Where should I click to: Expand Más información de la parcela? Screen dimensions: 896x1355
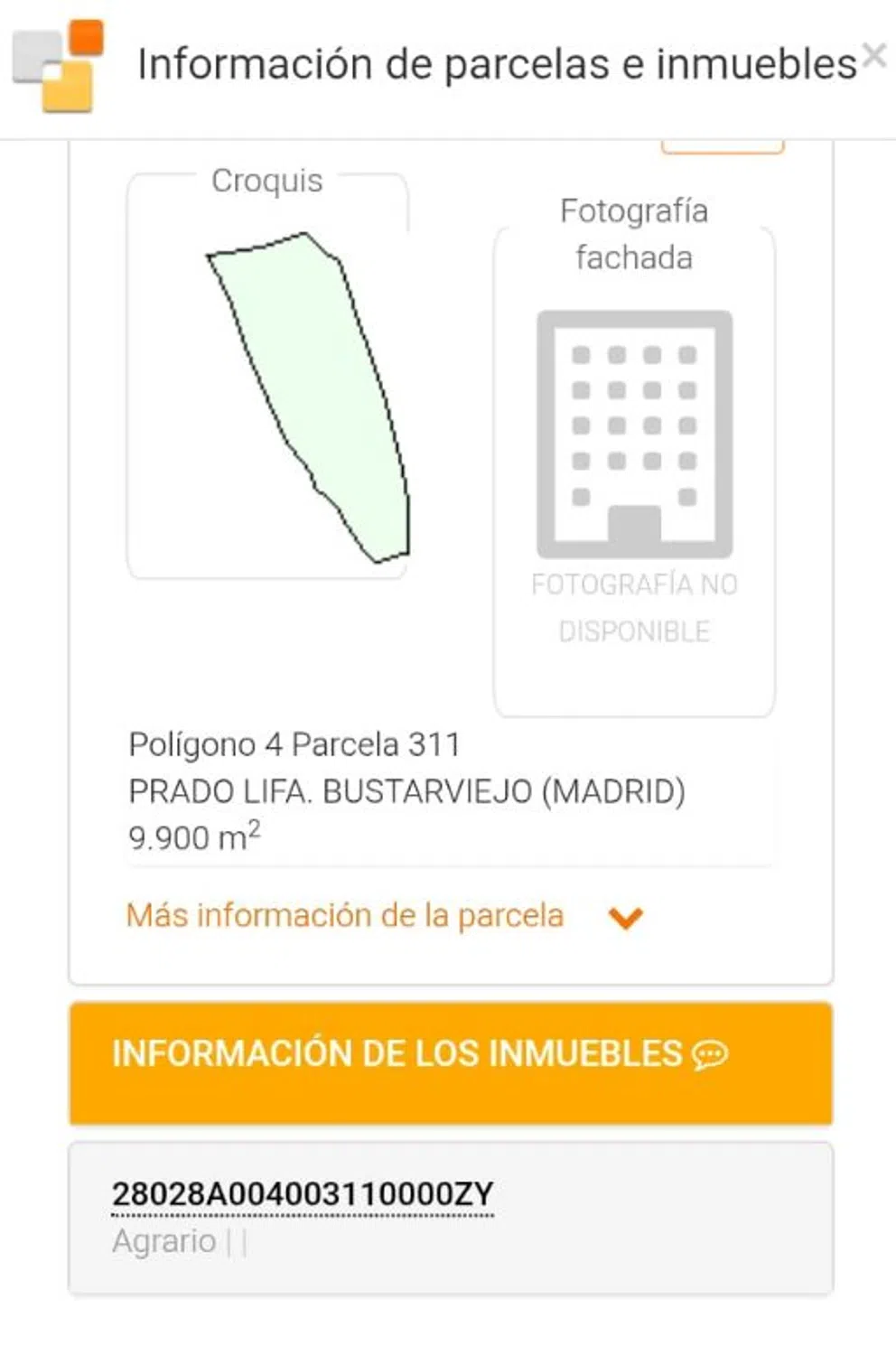[384, 916]
